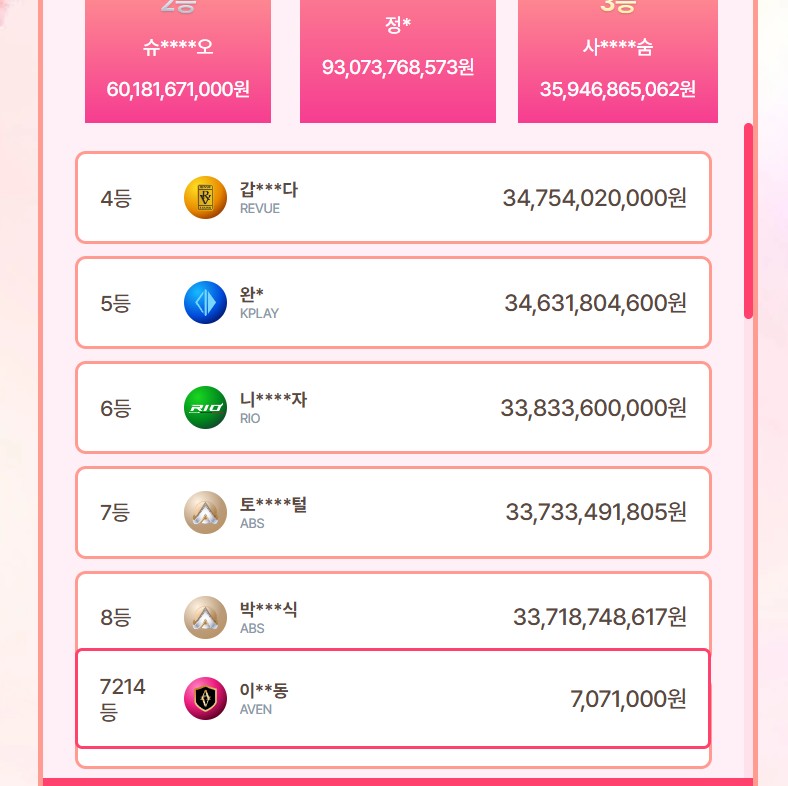Tap the ranking list scrollbar

click(748, 221)
